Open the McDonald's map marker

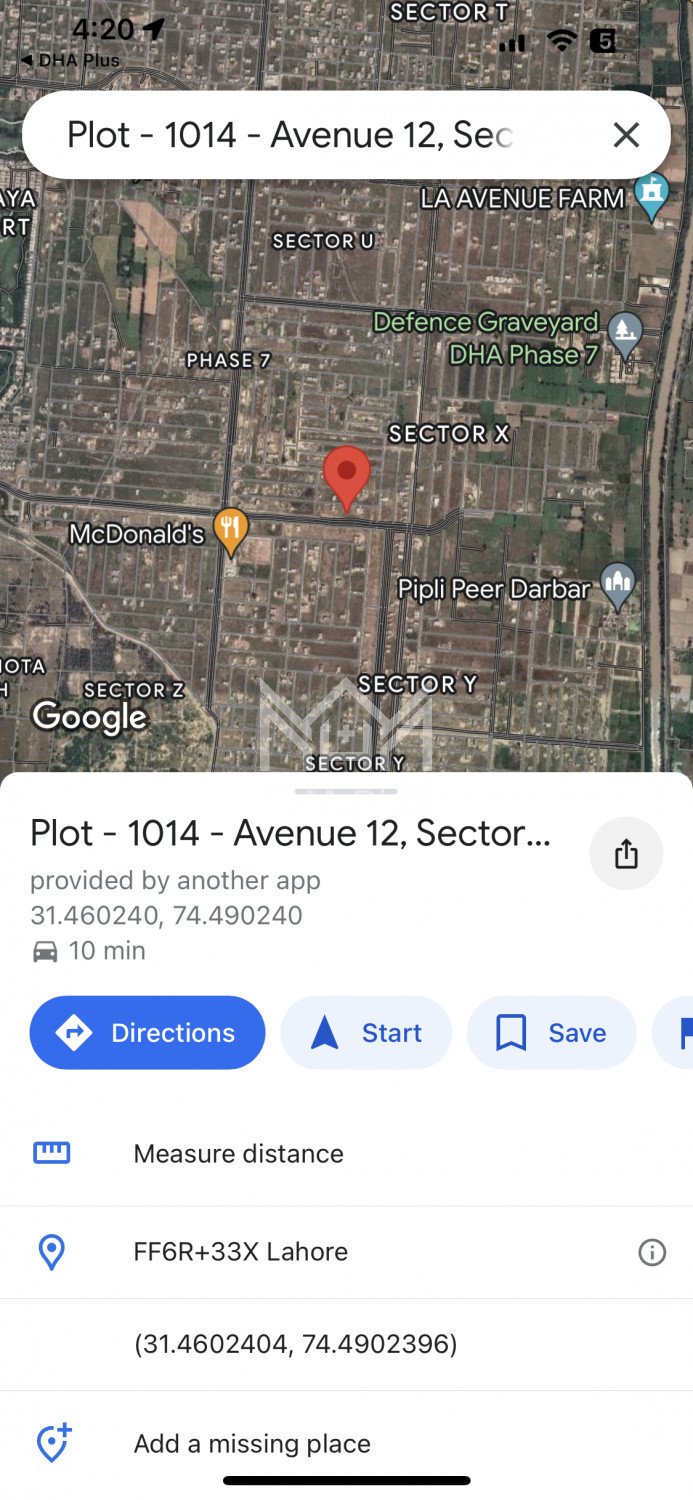[232, 532]
